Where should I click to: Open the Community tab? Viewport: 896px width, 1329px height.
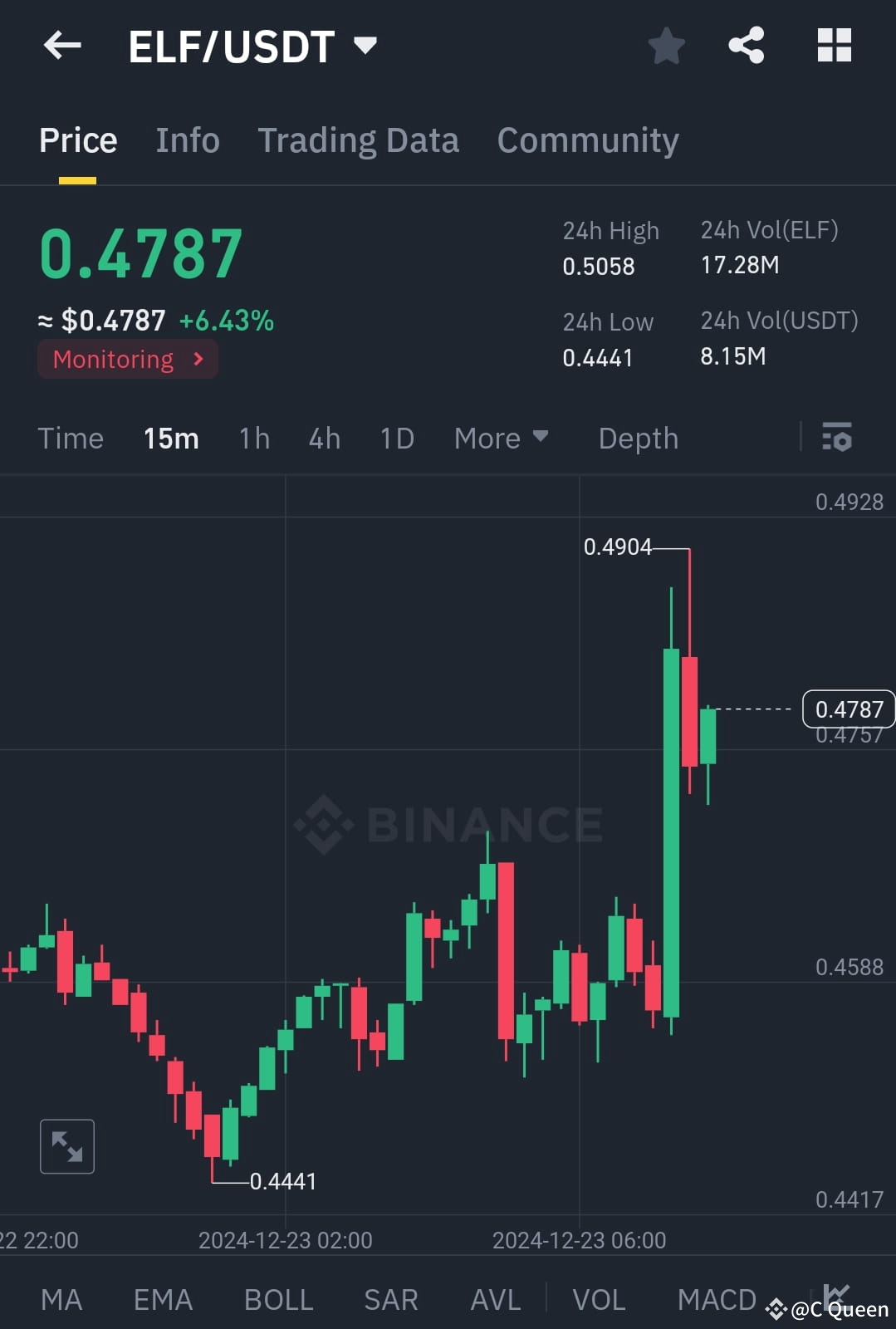click(x=587, y=140)
